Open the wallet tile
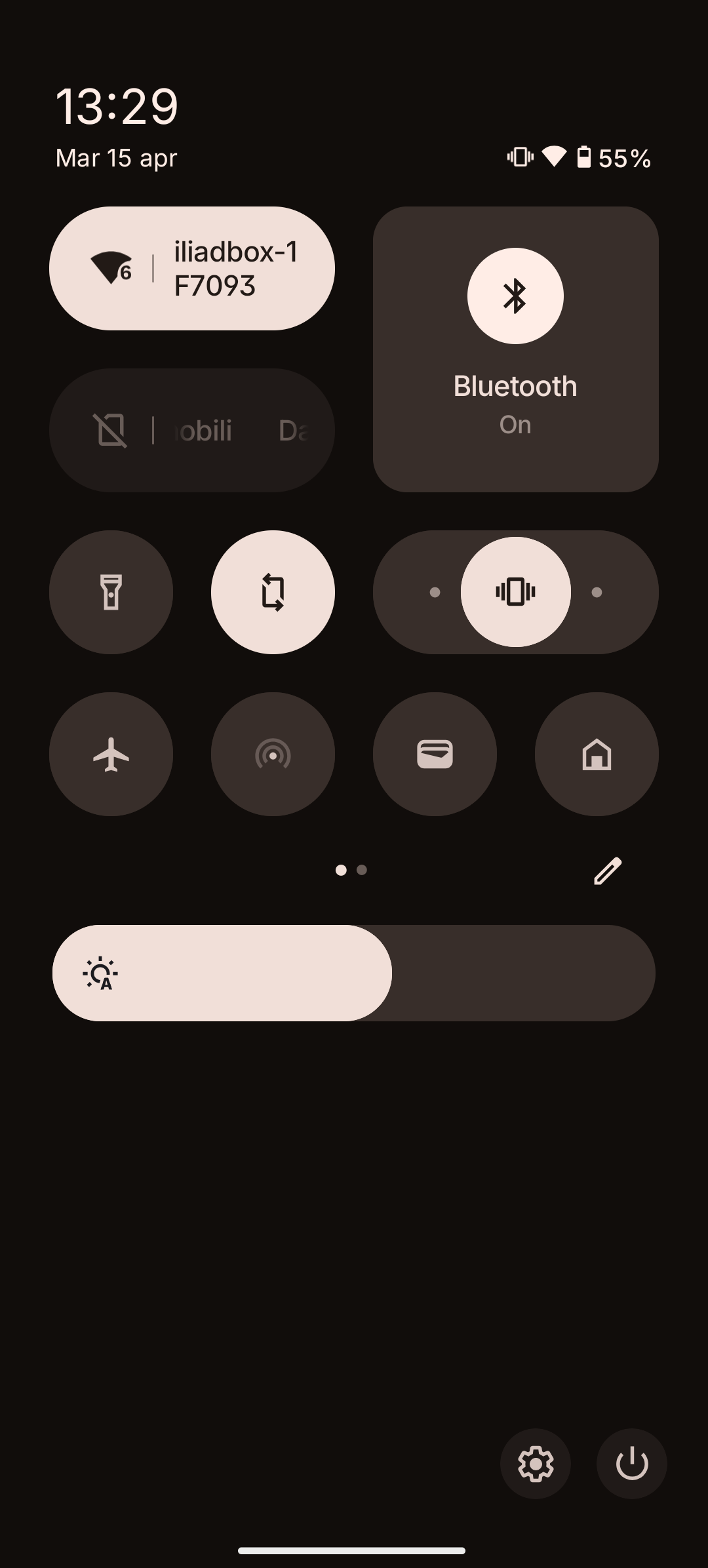This screenshot has height=1568, width=708. click(x=435, y=754)
